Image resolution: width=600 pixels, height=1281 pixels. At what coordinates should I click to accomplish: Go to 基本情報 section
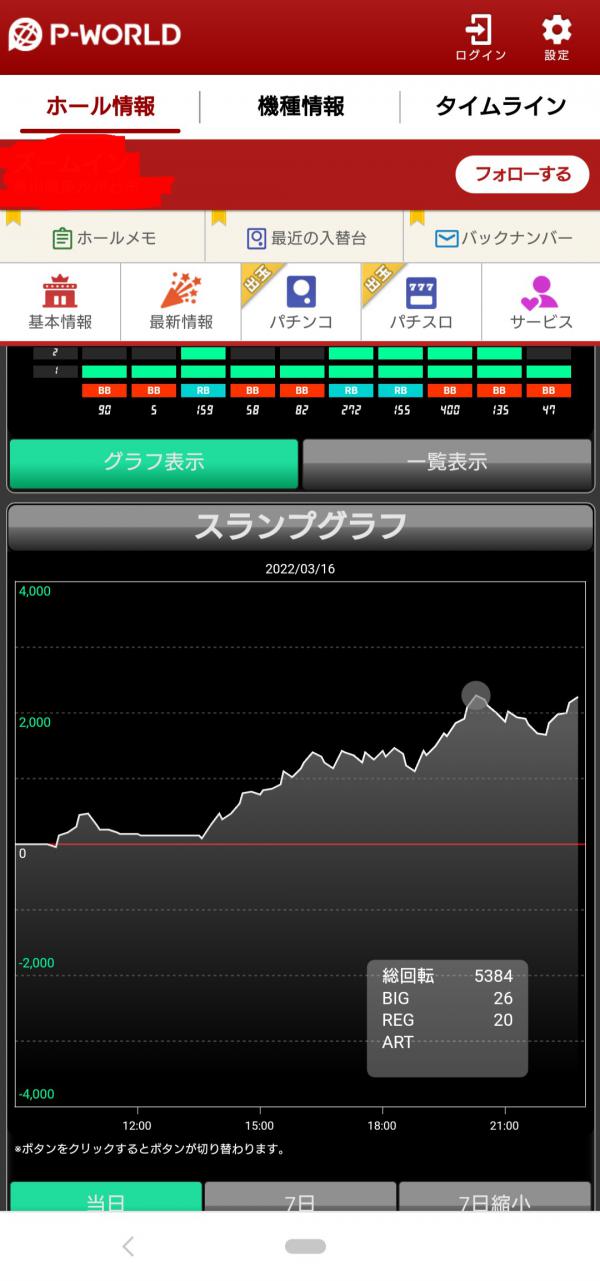60,302
